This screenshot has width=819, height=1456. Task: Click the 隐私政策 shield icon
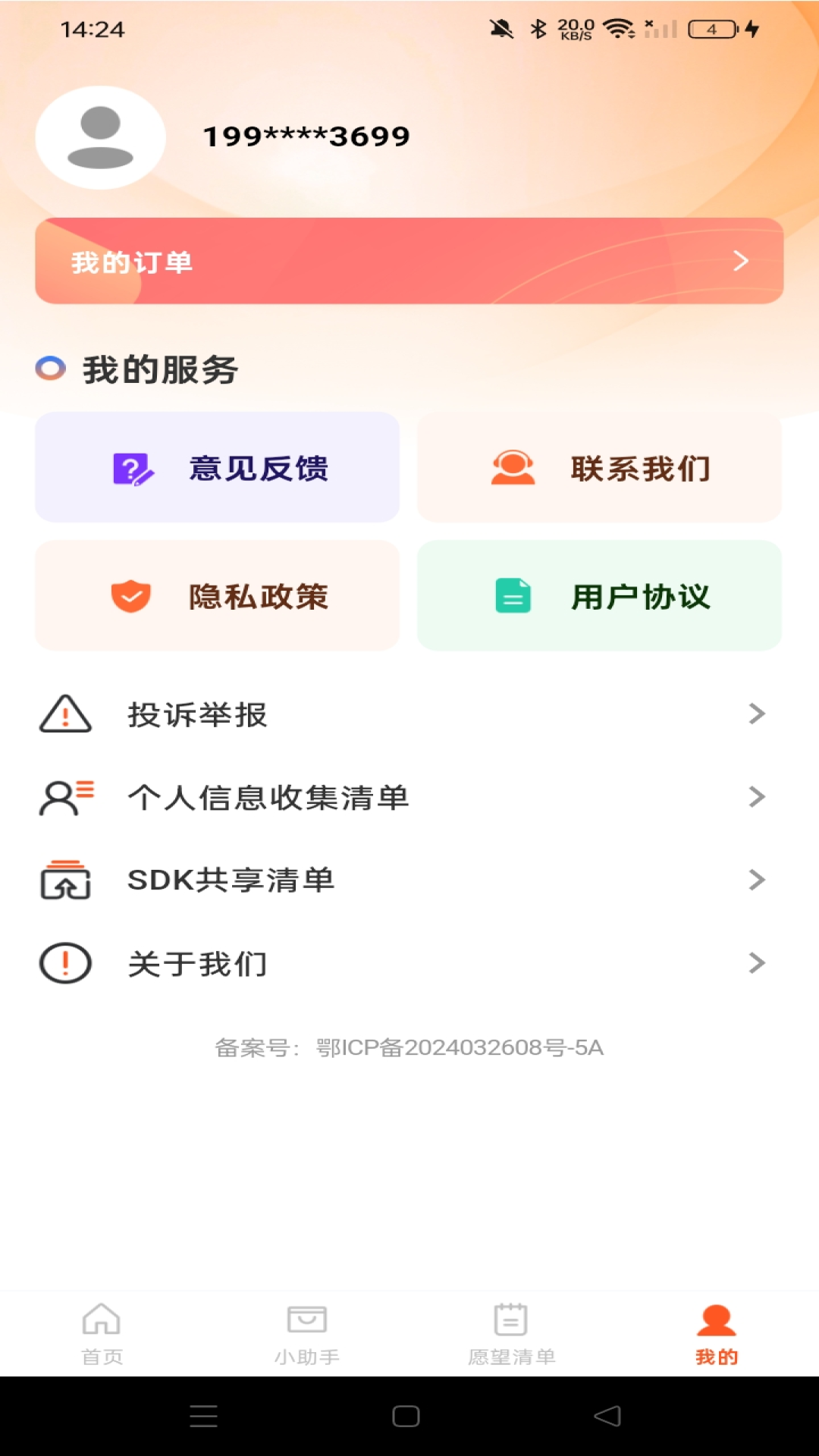click(x=130, y=597)
